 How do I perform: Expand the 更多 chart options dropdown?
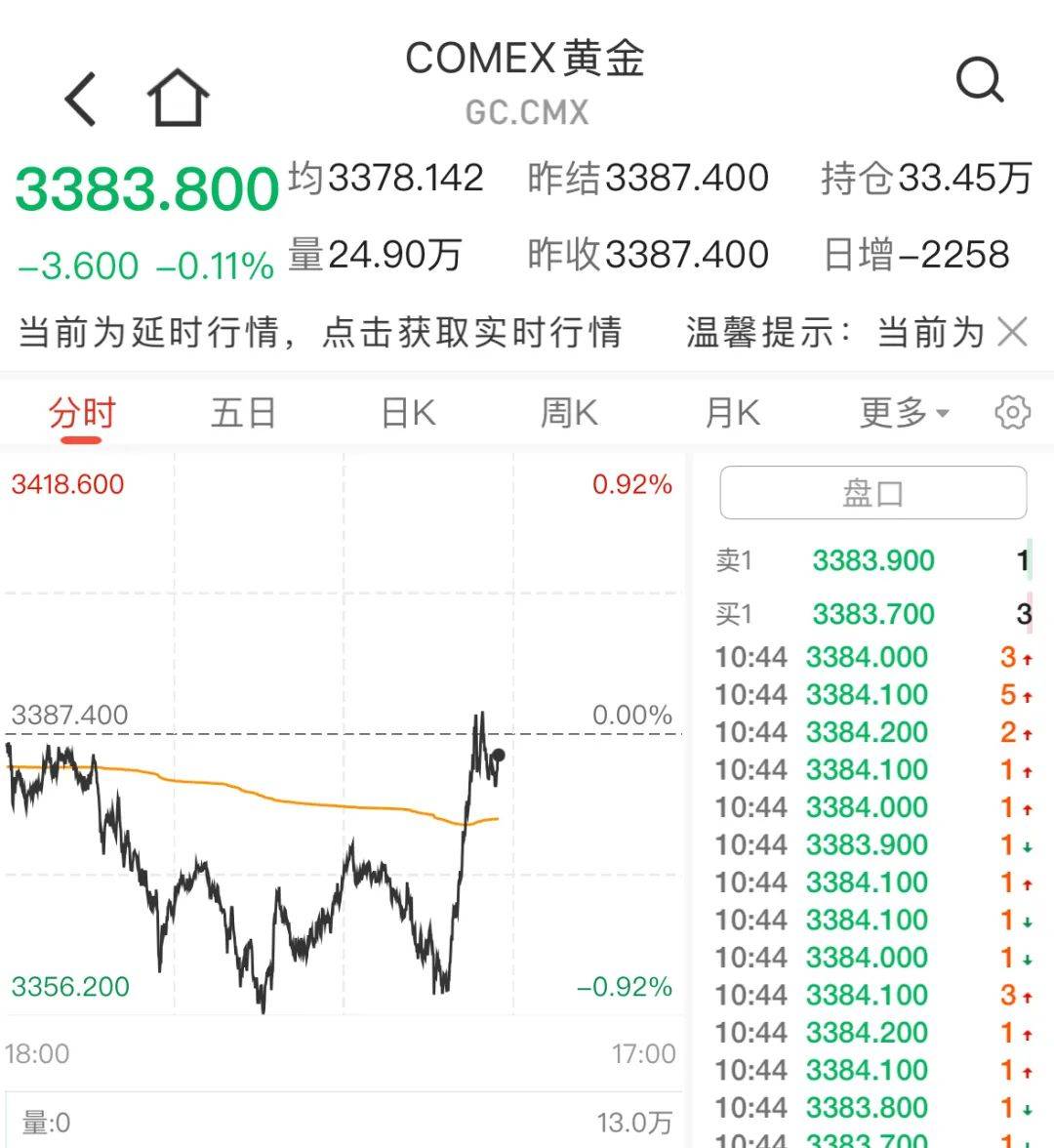coord(903,414)
